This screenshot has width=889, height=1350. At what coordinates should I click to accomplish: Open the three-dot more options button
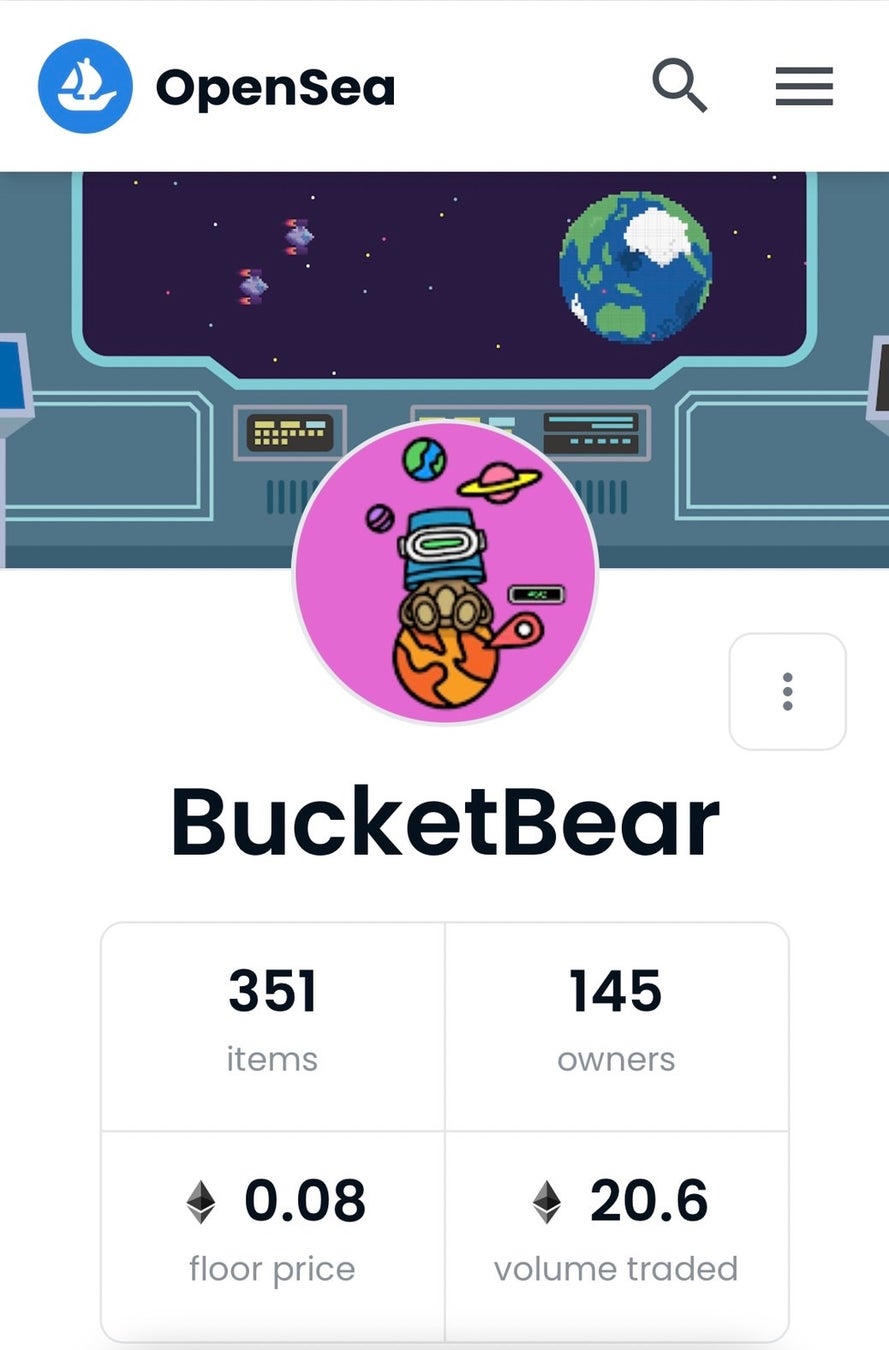[x=788, y=691]
